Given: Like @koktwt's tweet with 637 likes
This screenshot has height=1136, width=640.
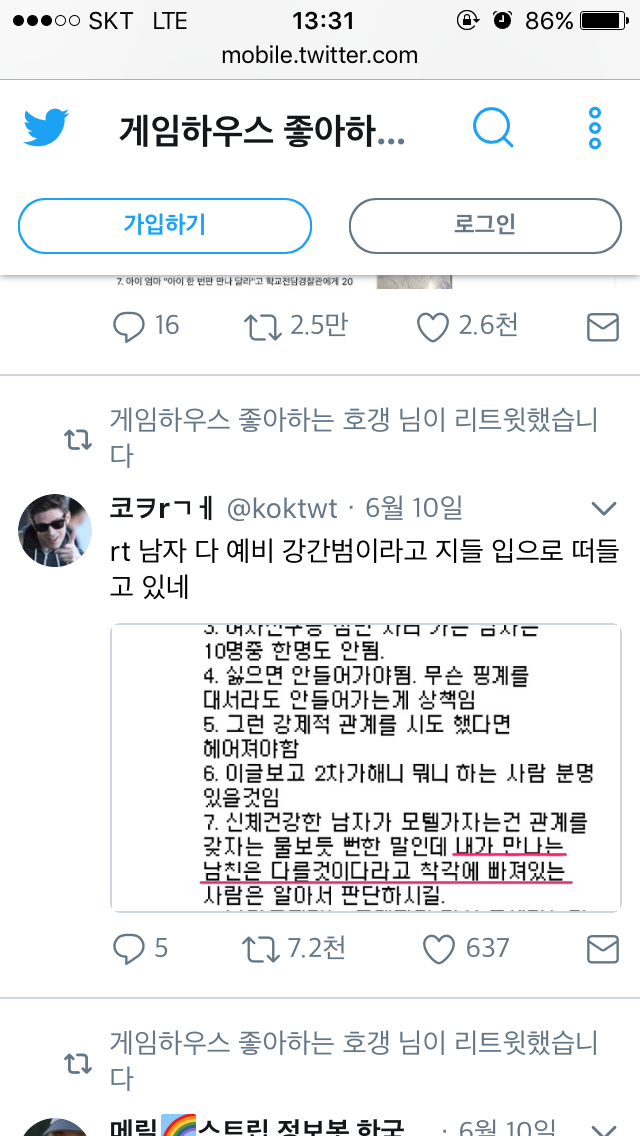Looking at the screenshot, I should (x=438, y=948).
